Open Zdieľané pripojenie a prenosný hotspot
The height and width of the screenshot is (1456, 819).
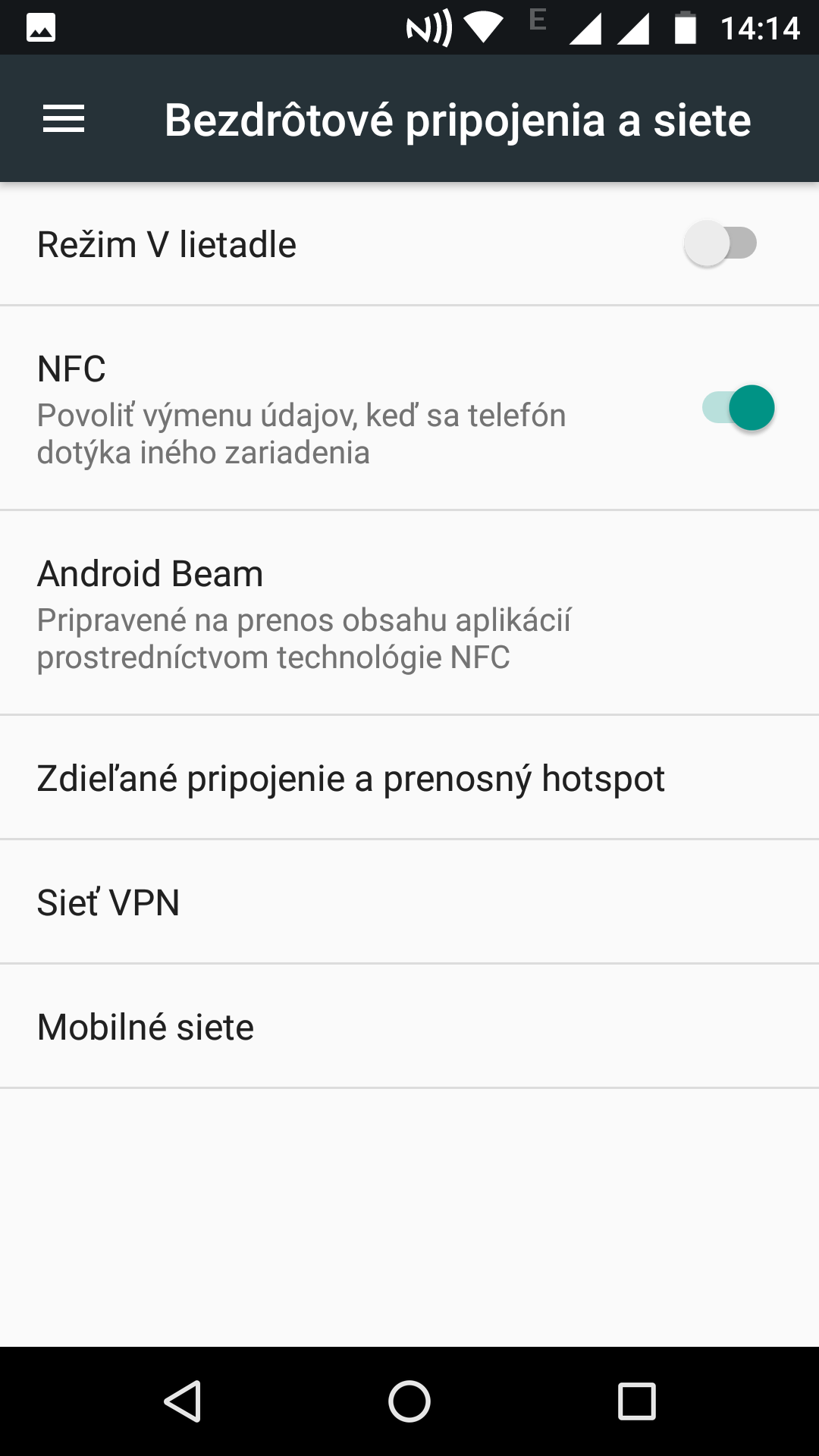pyautogui.click(x=409, y=777)
